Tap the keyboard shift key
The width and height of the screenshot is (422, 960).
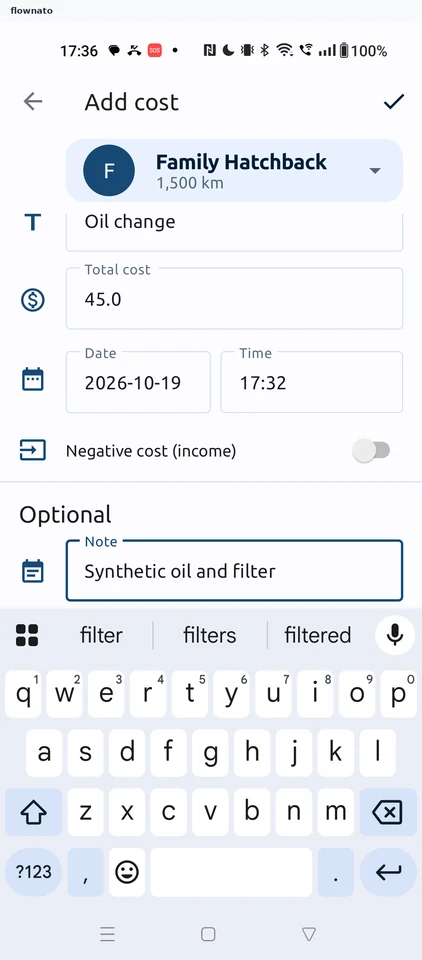pyautogui.click(x=34, y=812)
